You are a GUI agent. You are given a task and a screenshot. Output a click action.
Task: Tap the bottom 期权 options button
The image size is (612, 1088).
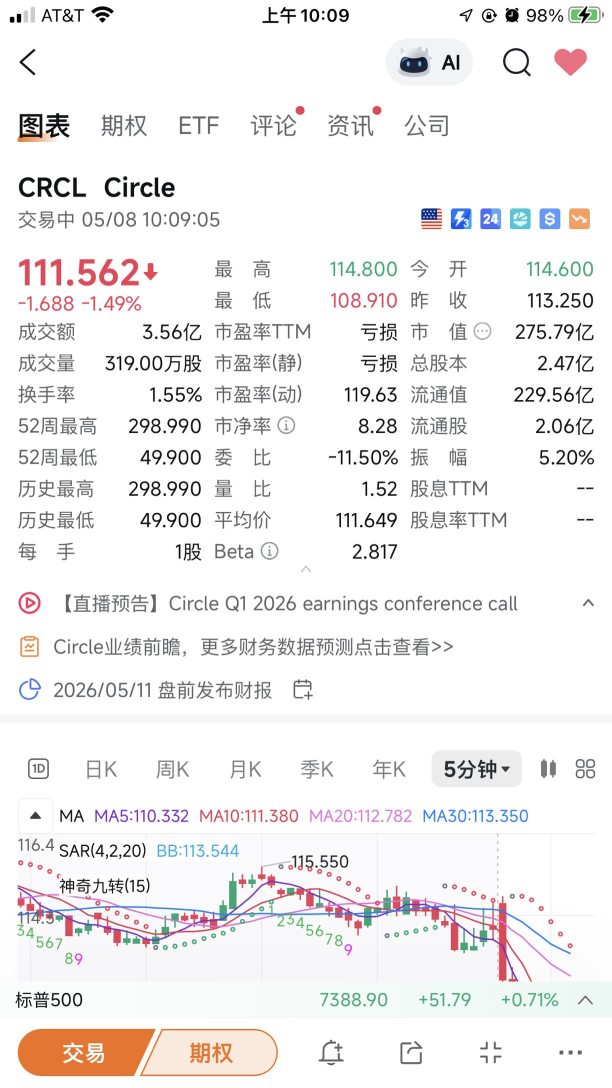(x=211, y=1053)
